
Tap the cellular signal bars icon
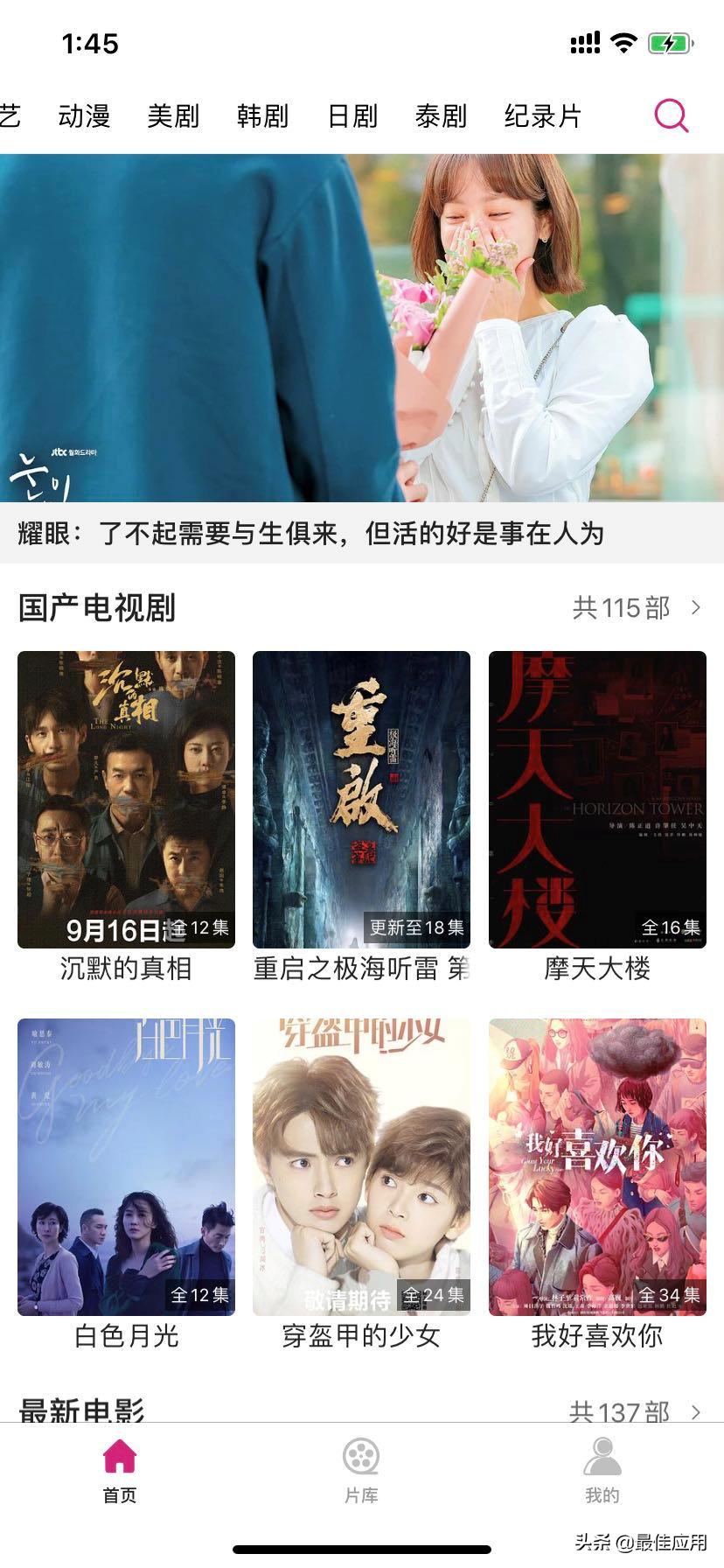coord(584,40)
